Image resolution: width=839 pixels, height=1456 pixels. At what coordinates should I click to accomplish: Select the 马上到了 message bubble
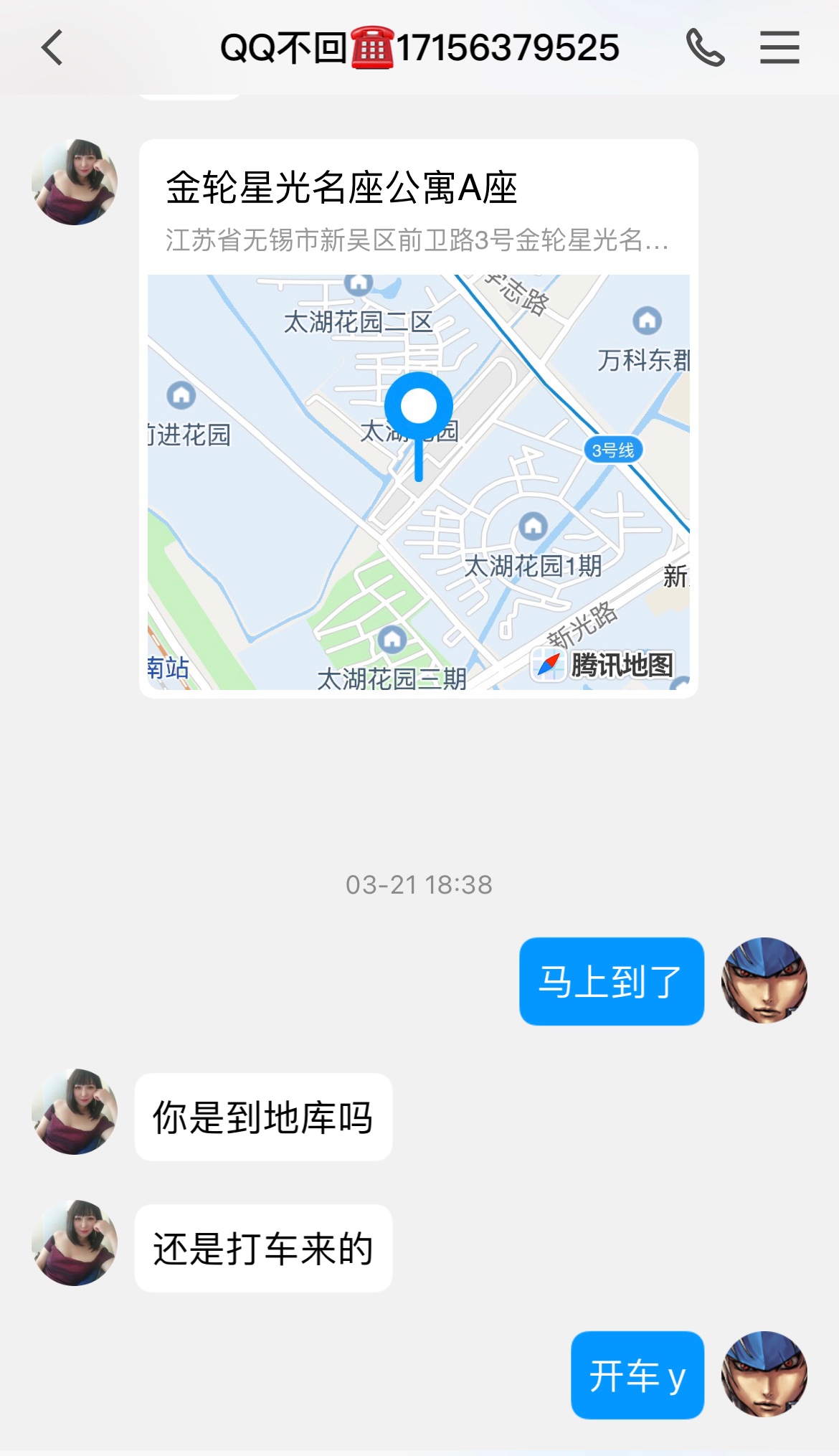pos(610,981)
